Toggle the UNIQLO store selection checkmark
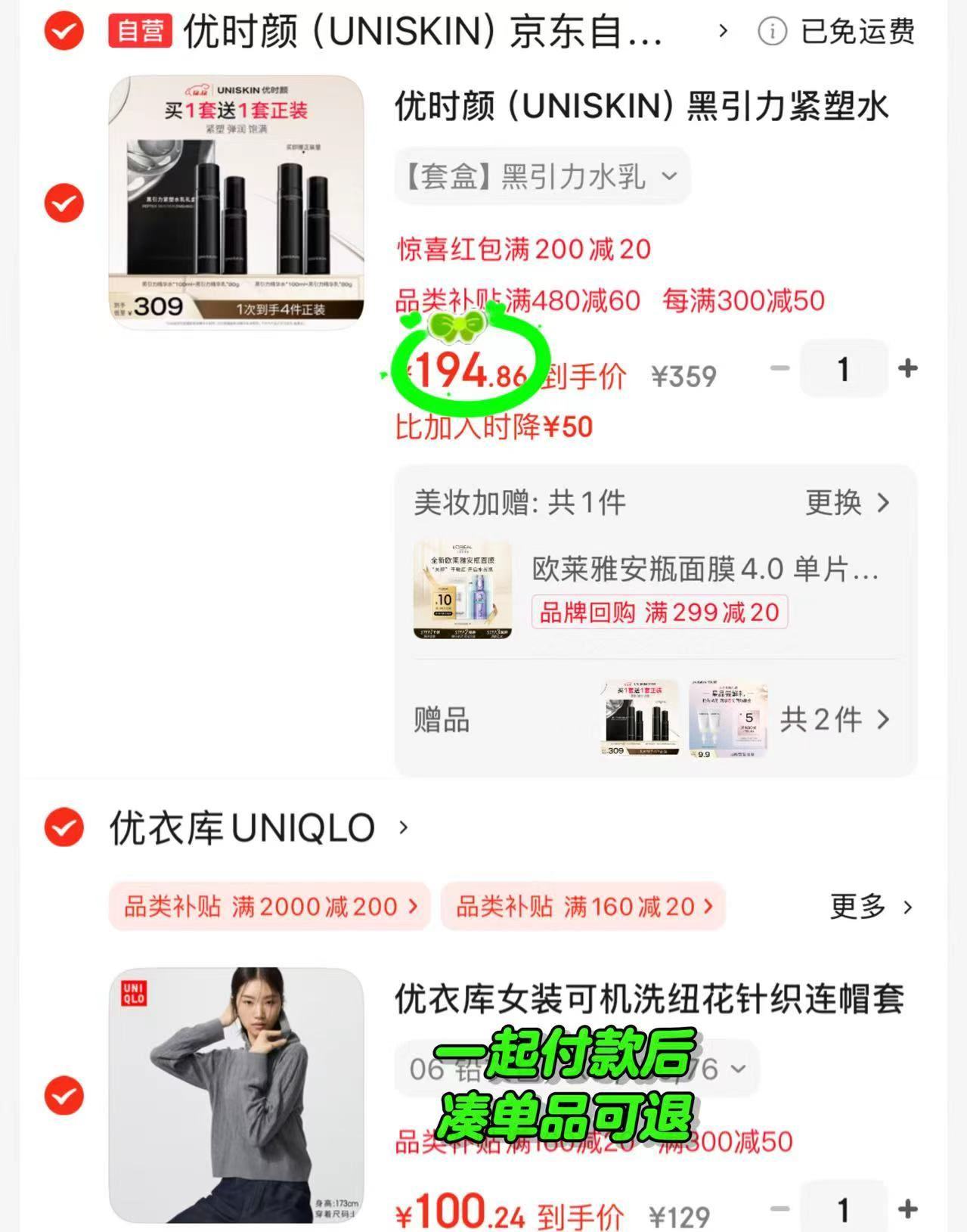 pyautogui.click(x=64, y=827)
